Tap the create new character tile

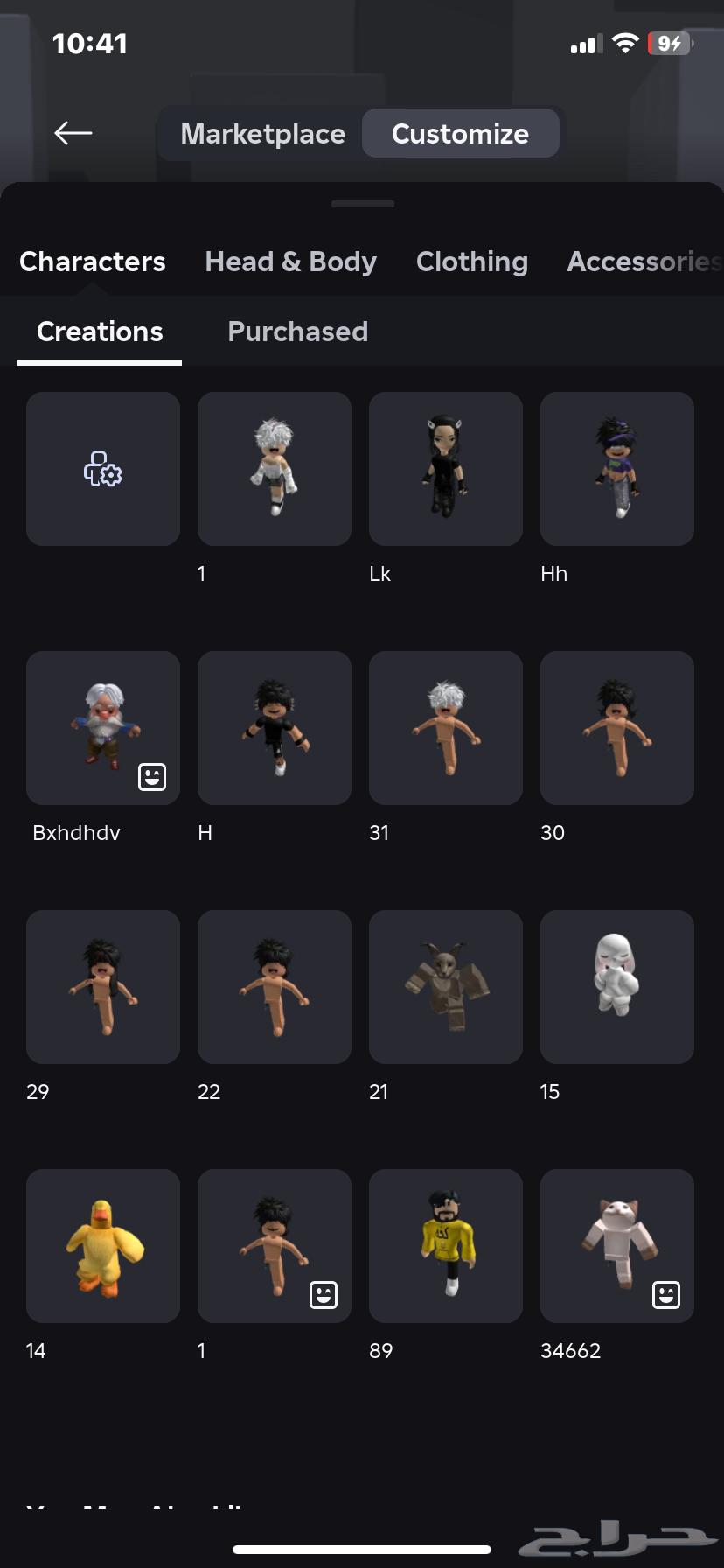(103, 469)
